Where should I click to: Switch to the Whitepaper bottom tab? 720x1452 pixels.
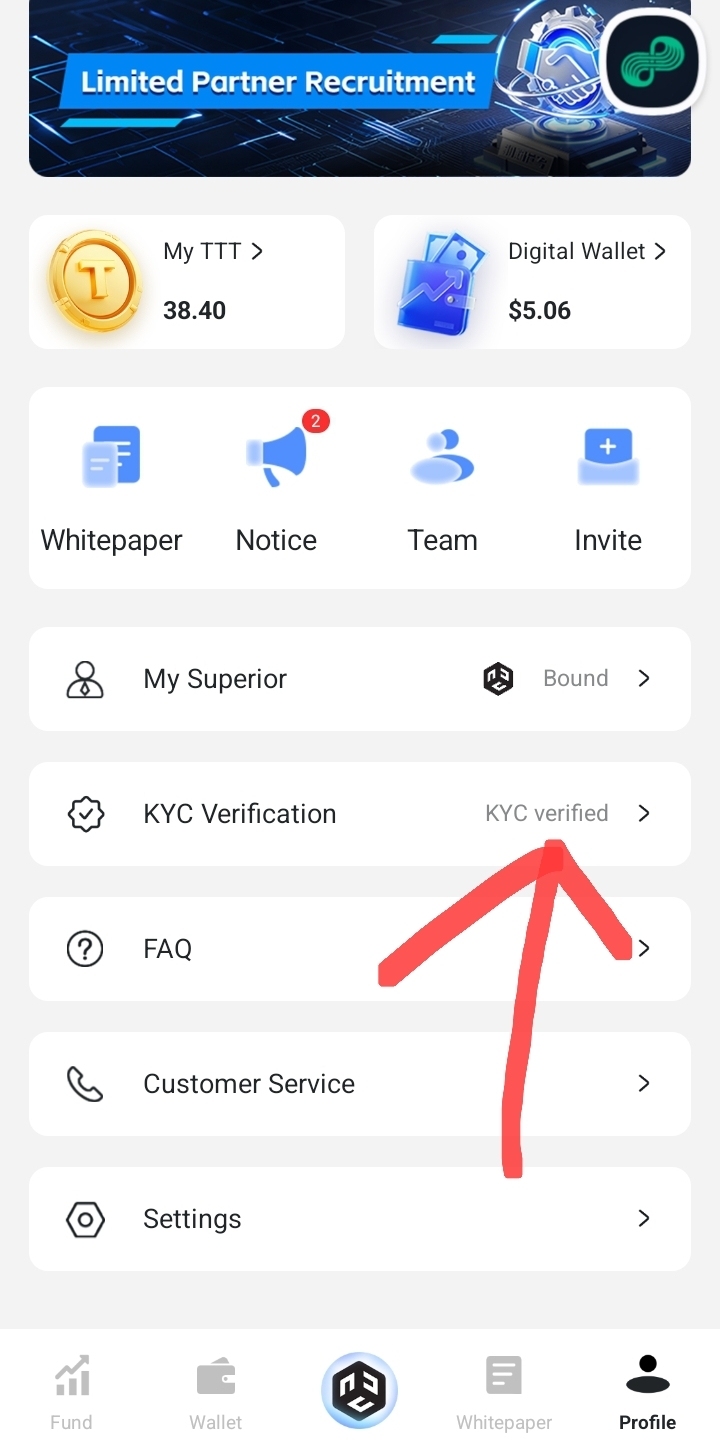(x=504, y=1392)
